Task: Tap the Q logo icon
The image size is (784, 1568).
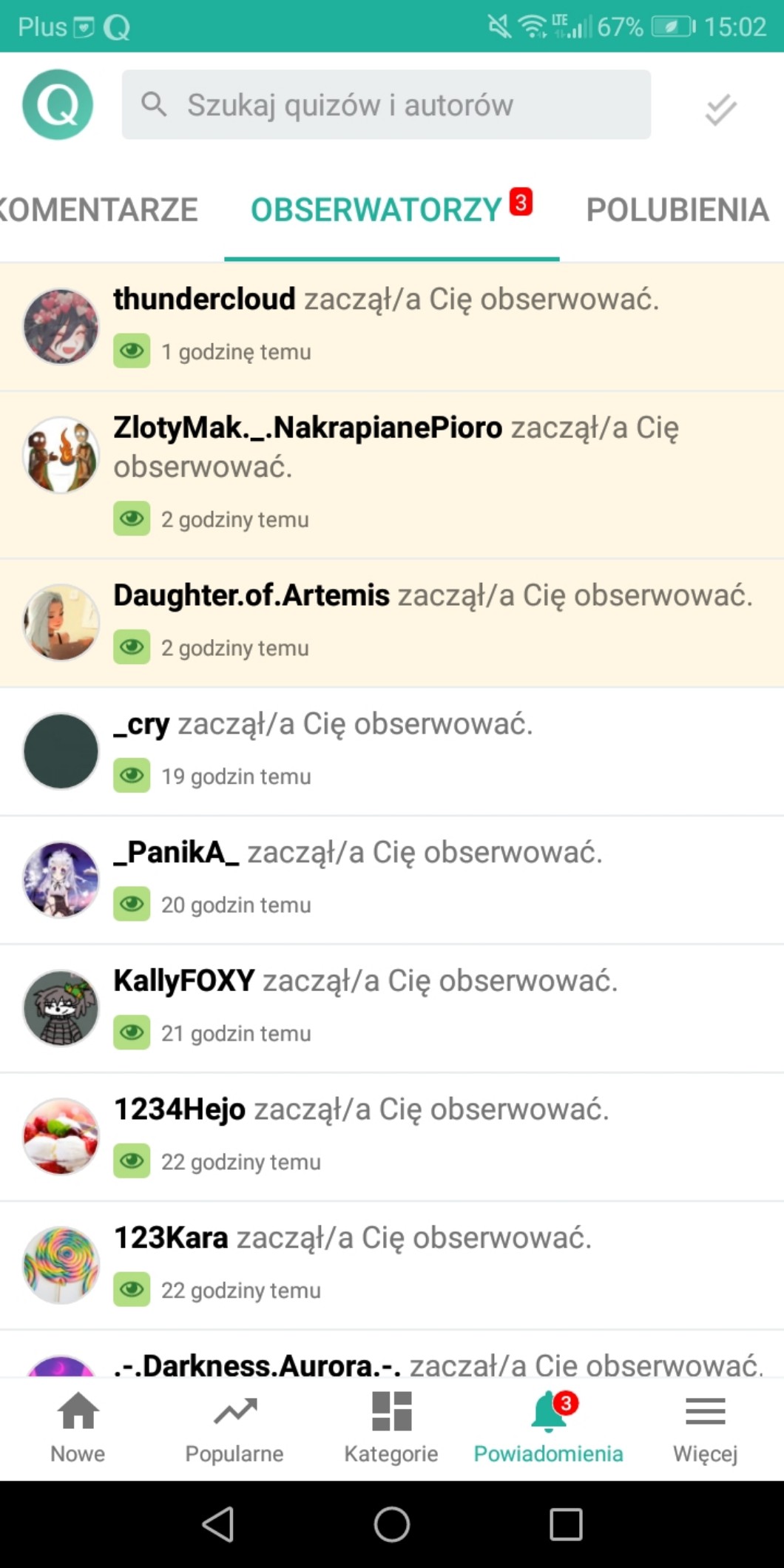Action: tap(58, 104)
